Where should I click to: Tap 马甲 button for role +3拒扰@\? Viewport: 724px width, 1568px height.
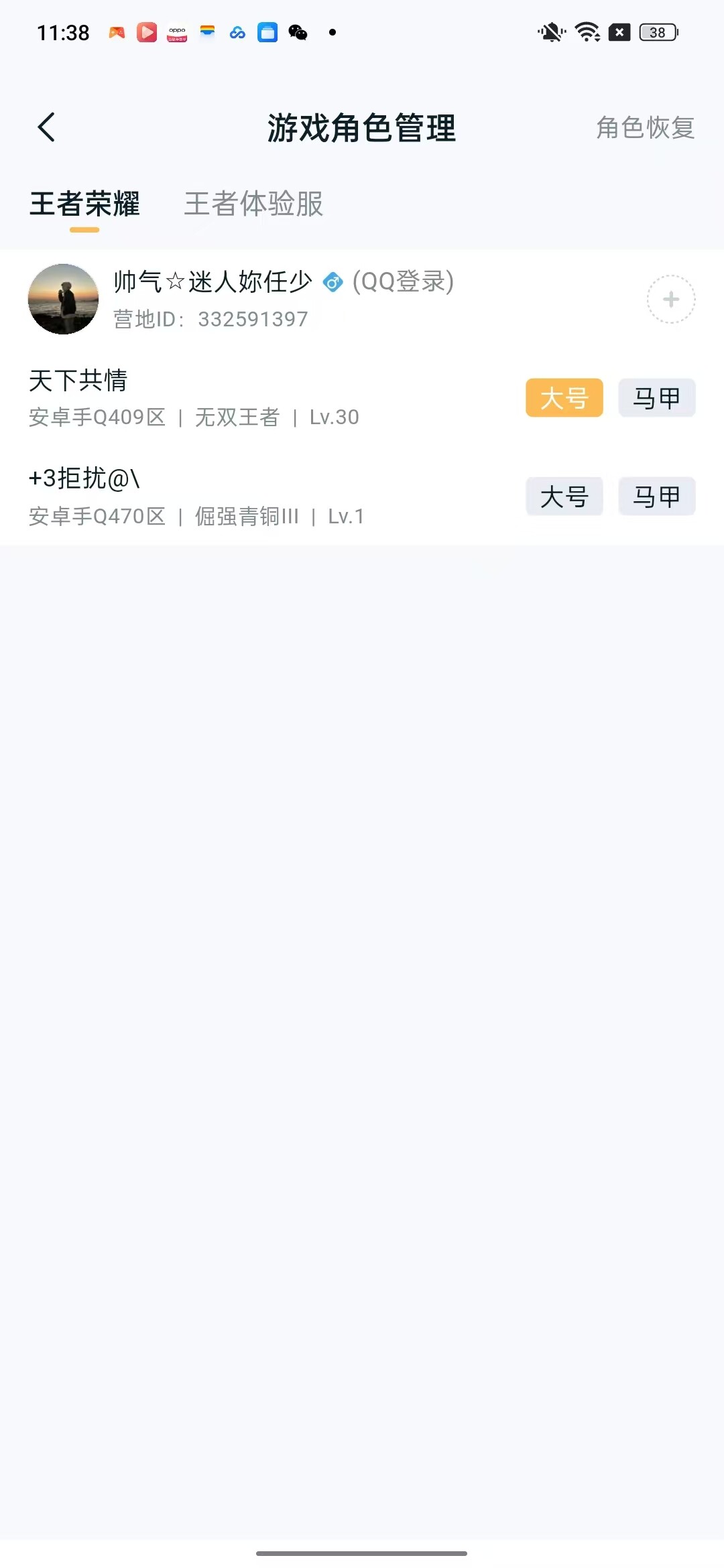pos(656,497)
